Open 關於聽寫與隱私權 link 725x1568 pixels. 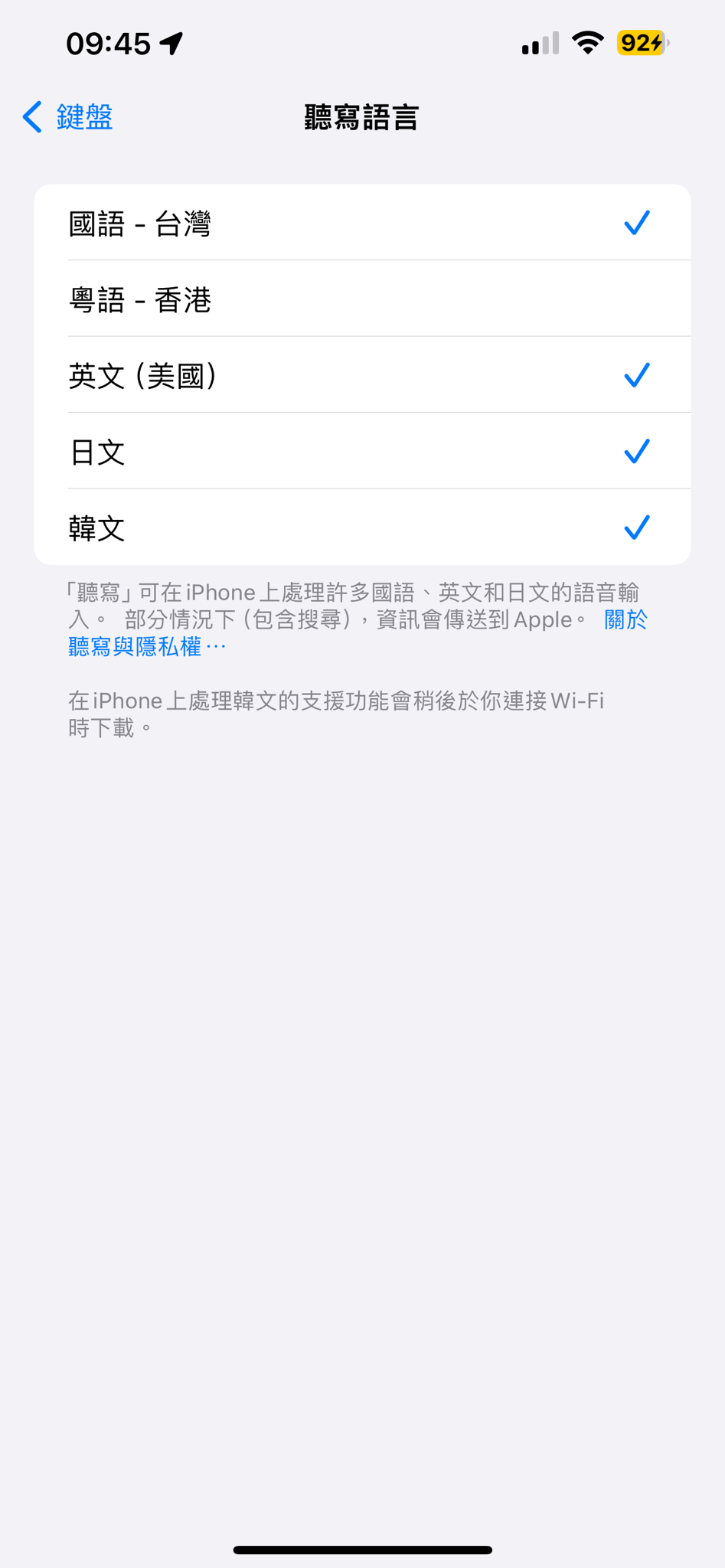135,647
